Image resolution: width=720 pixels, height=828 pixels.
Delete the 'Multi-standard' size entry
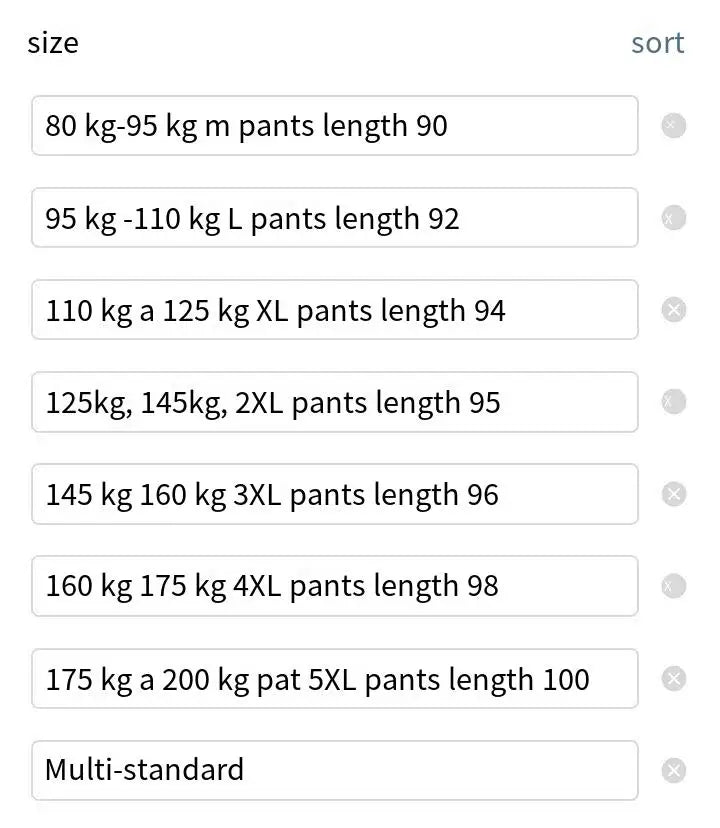coord(674,770)
